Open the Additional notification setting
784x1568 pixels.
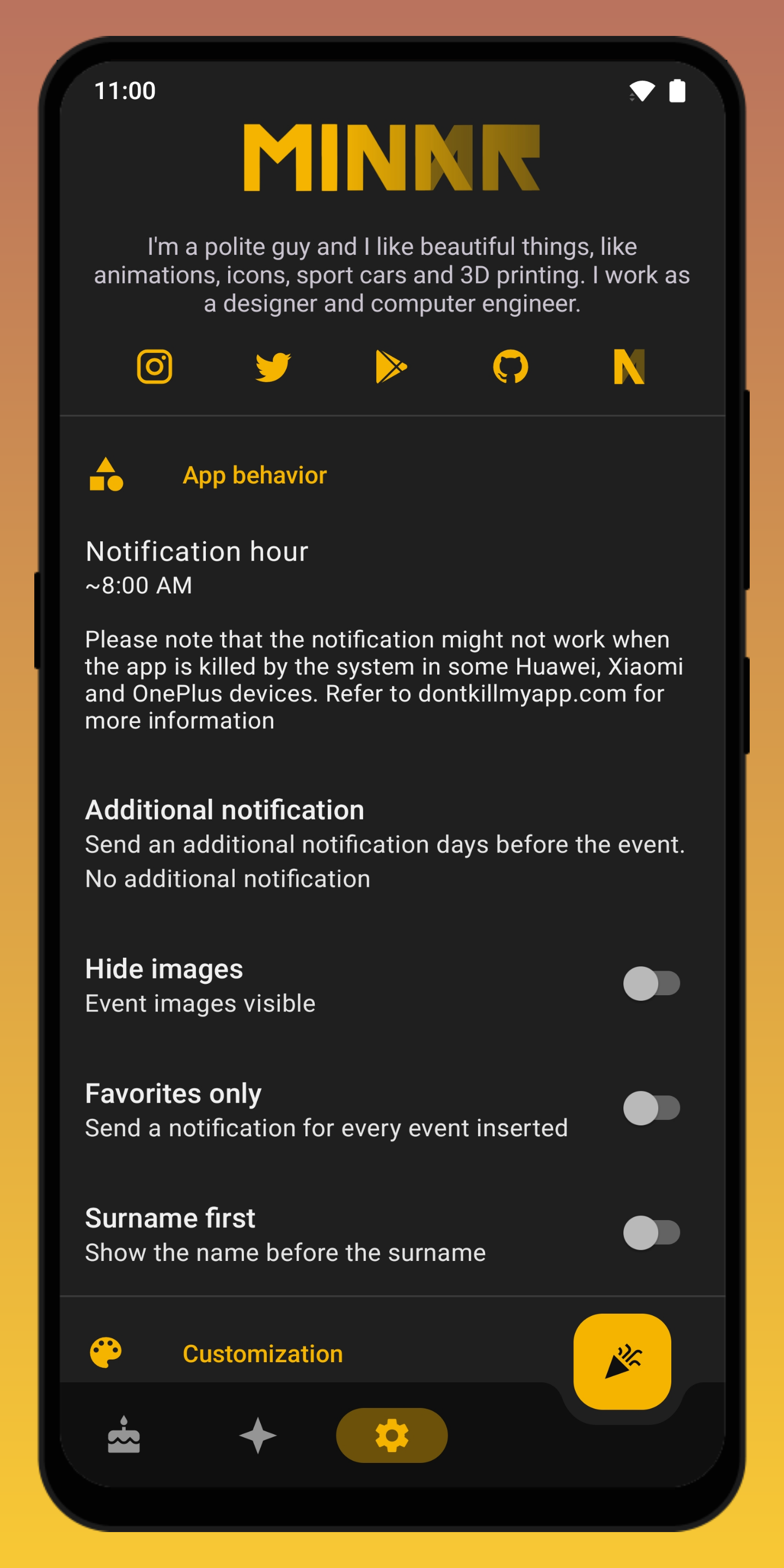(x=385, y=844)
